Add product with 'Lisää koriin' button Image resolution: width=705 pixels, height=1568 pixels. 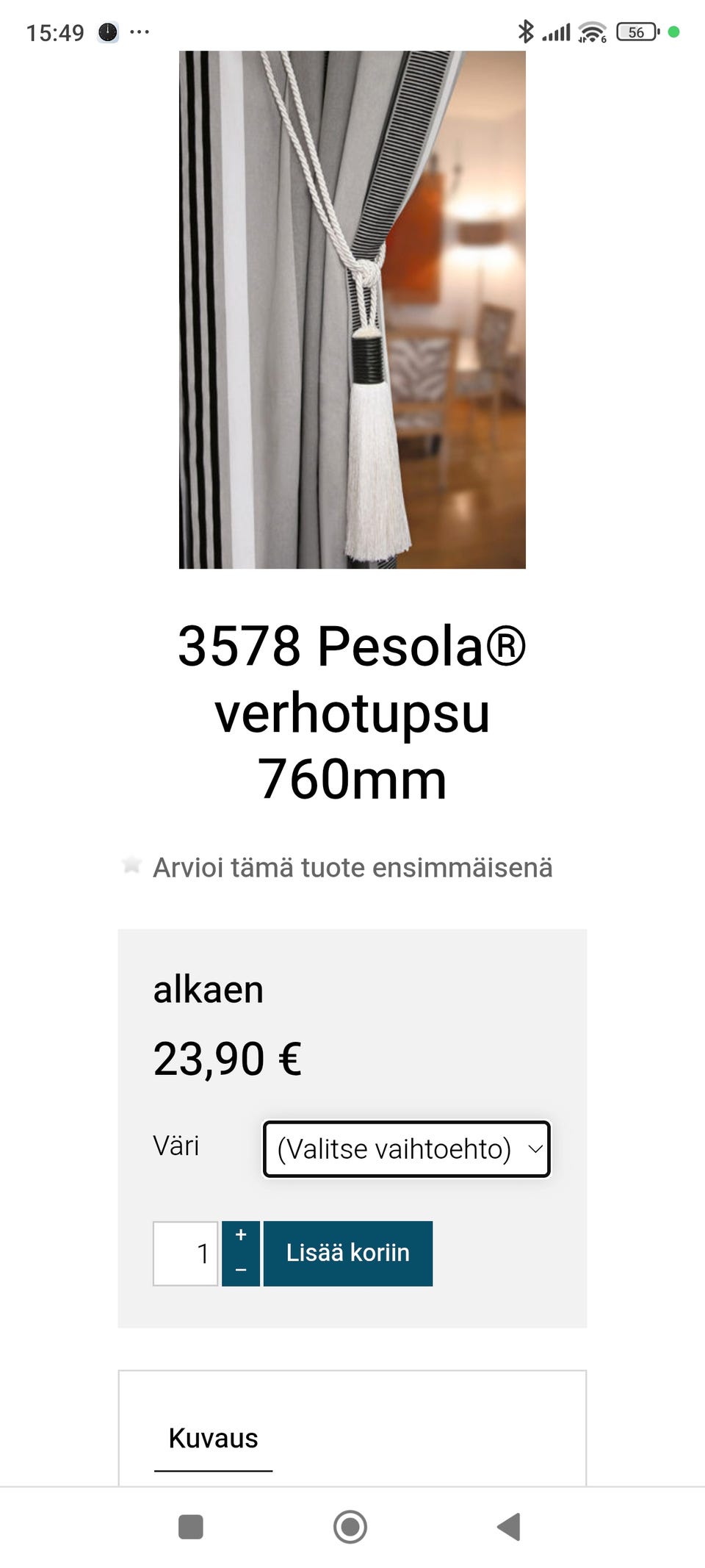click(x=348, y=1254)
